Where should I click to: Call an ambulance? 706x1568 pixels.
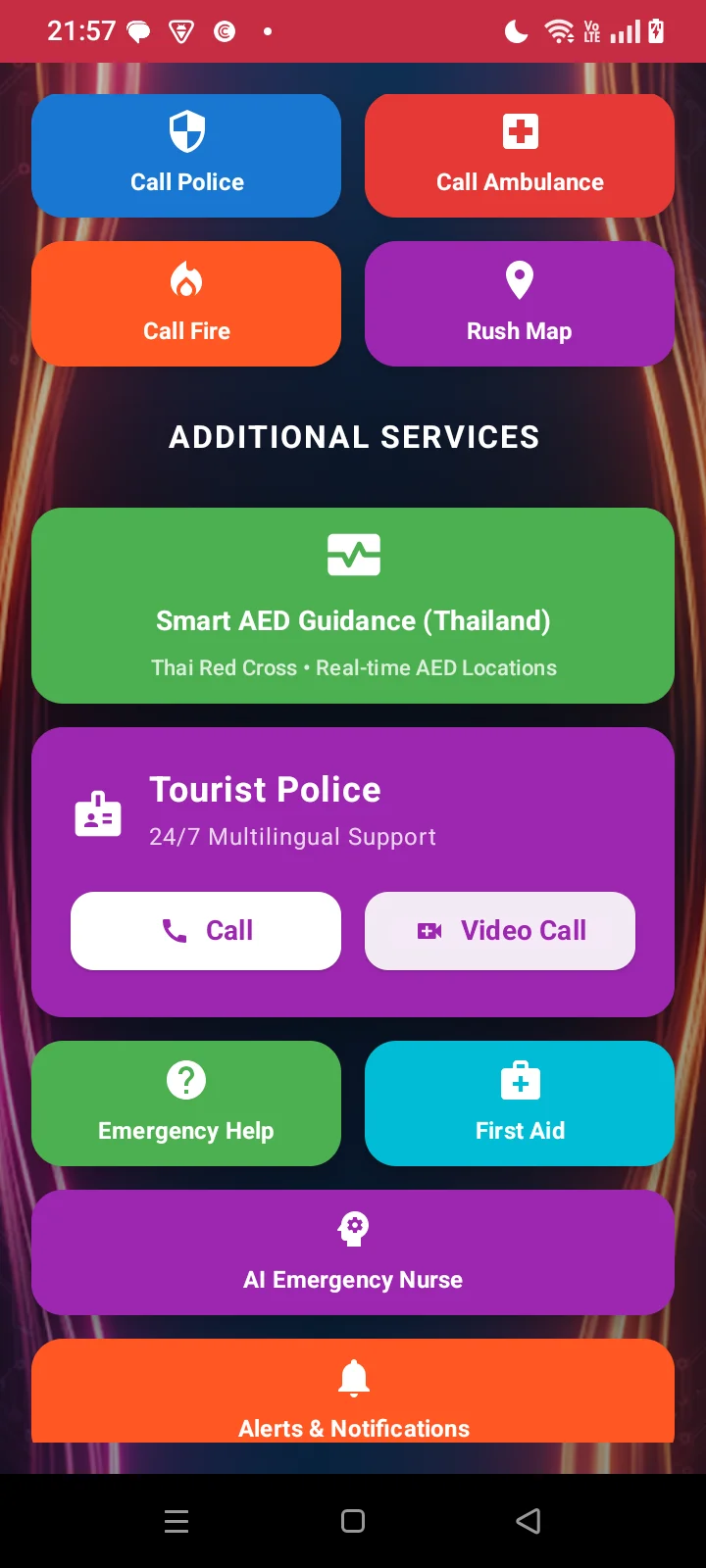520,156
